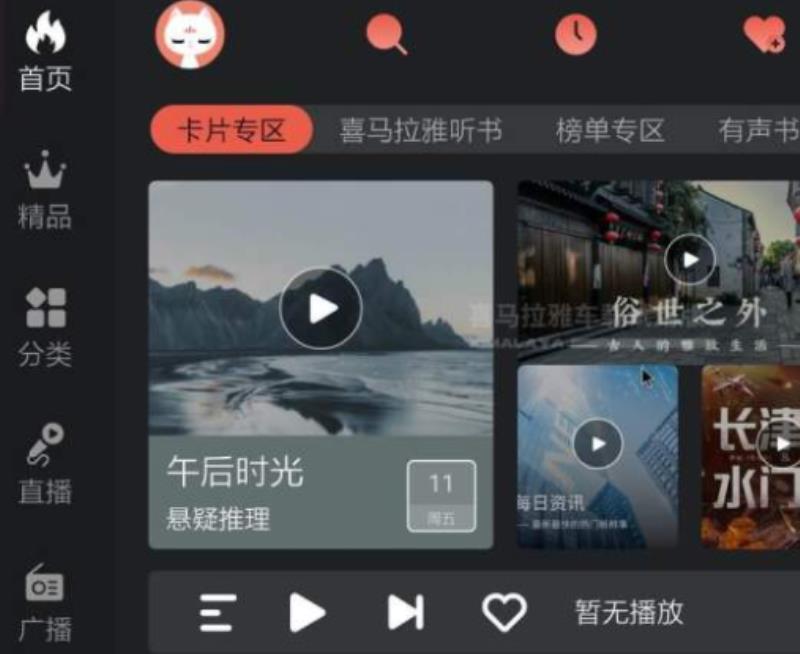Open the cat avatar profile
This screenshot has height=654, width=800.
[190, 35]
